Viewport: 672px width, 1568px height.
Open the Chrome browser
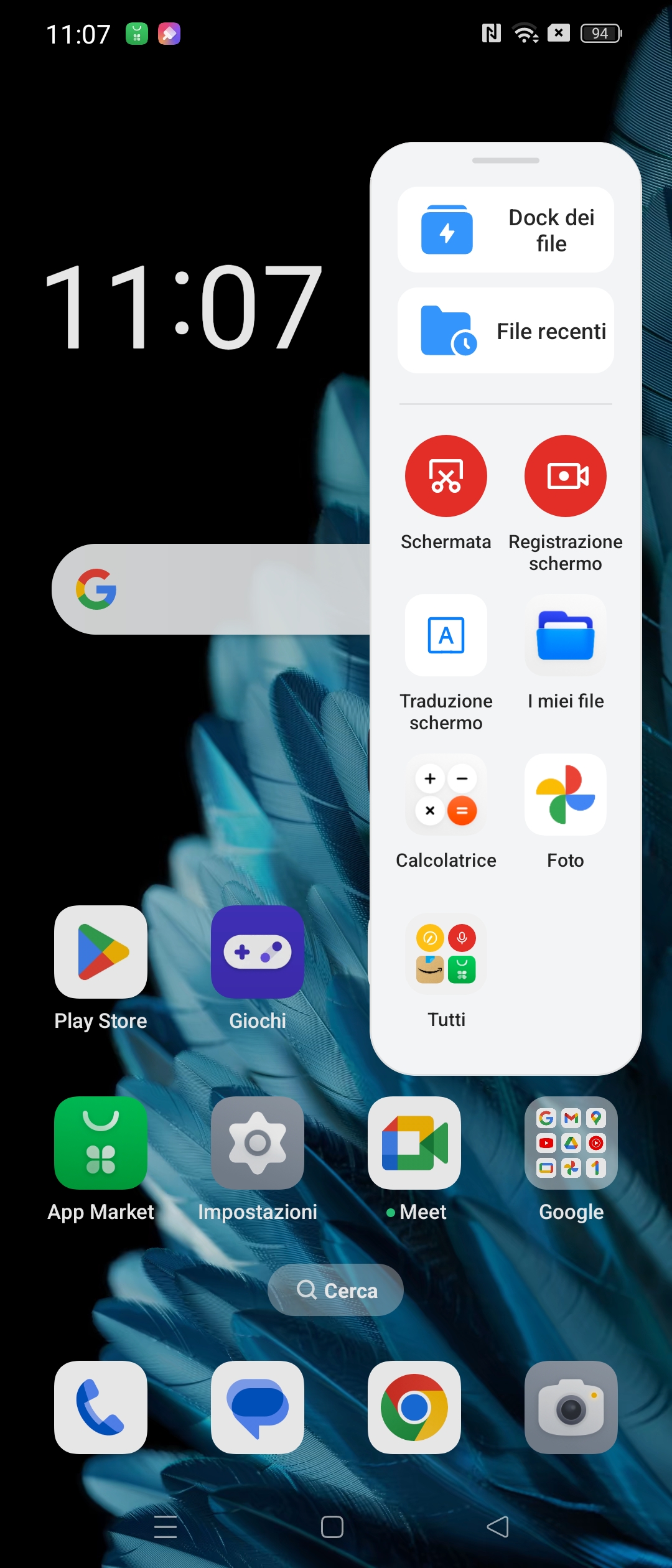(x=414, y=1407)
